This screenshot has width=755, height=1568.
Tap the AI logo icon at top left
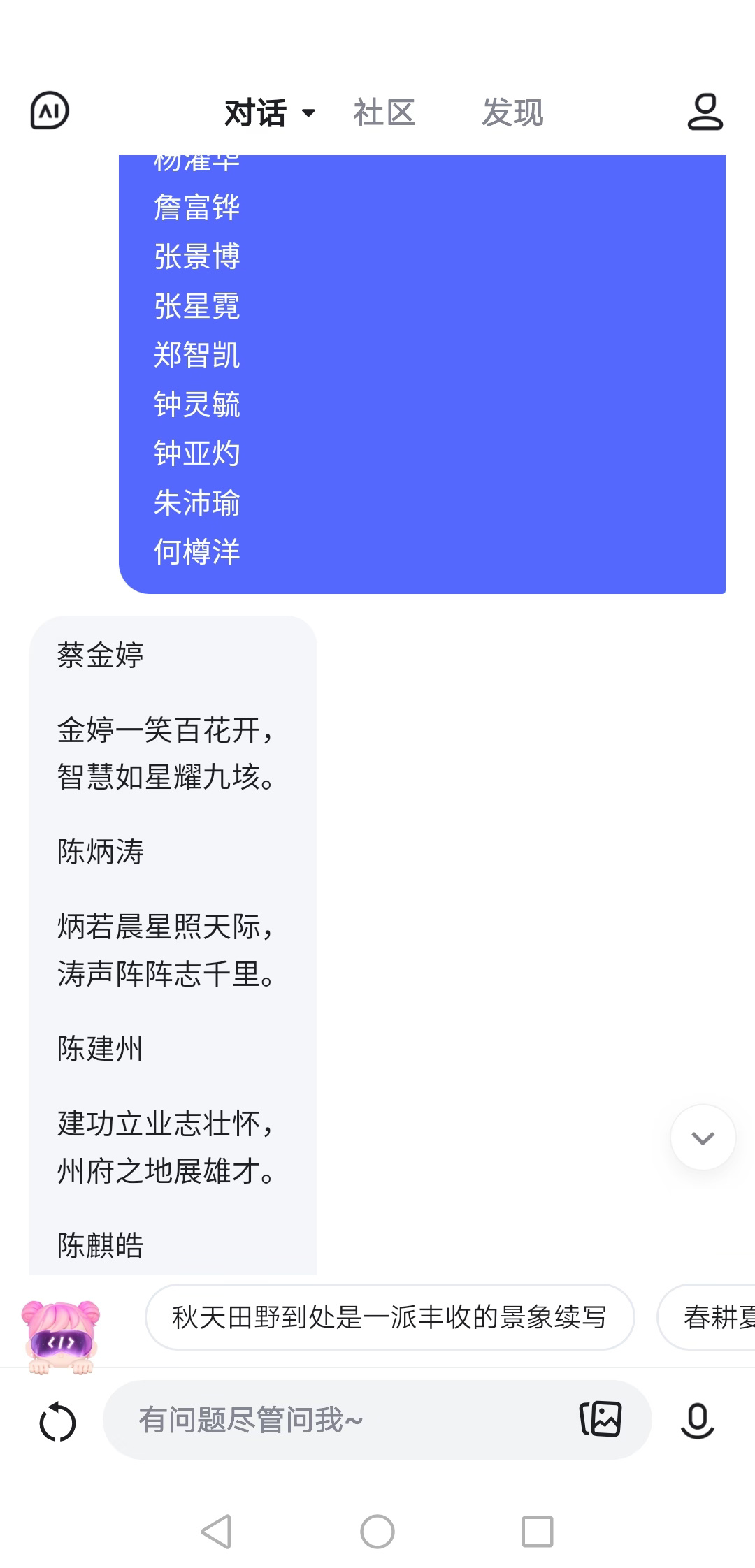click(x=50, y=111)
